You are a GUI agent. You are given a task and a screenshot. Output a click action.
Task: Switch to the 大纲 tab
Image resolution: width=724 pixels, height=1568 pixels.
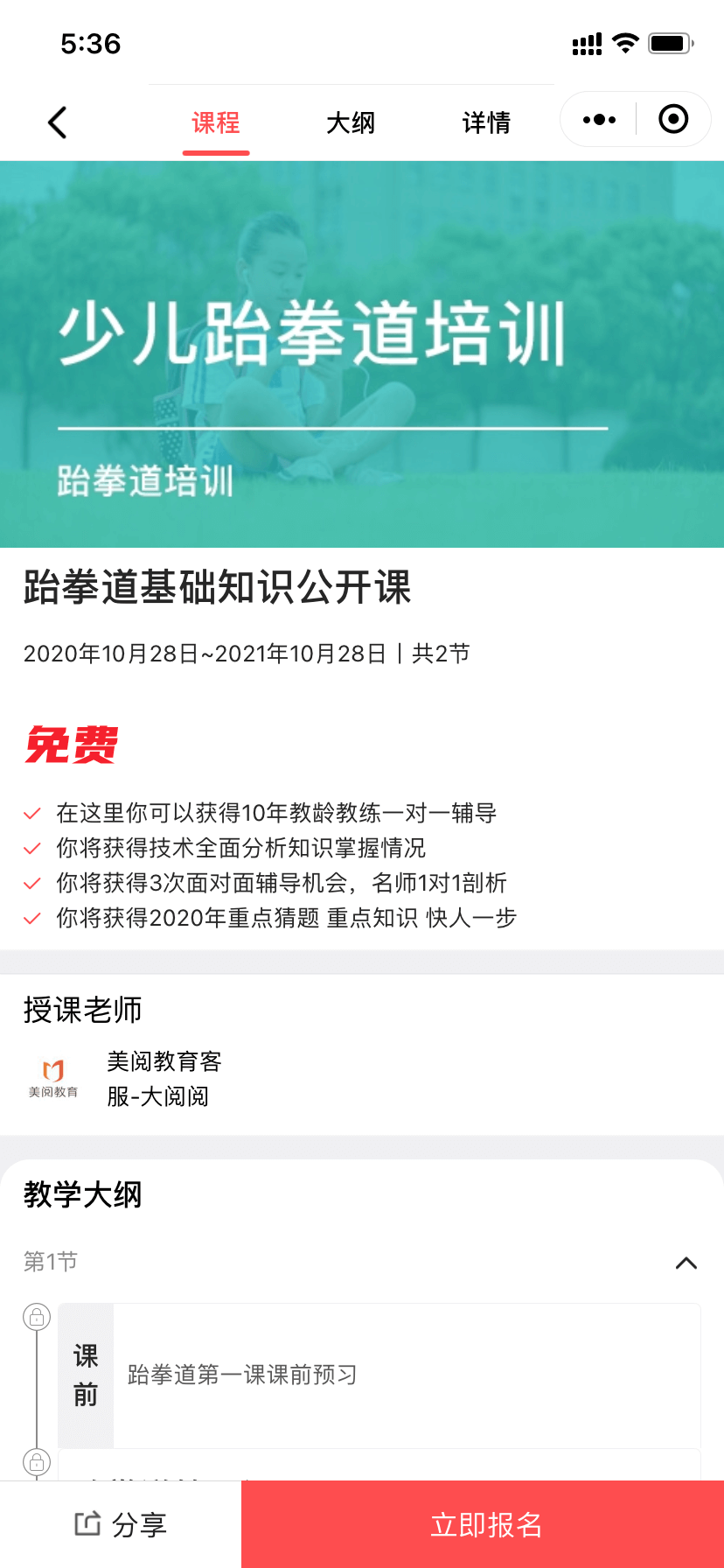pos(351,122)
